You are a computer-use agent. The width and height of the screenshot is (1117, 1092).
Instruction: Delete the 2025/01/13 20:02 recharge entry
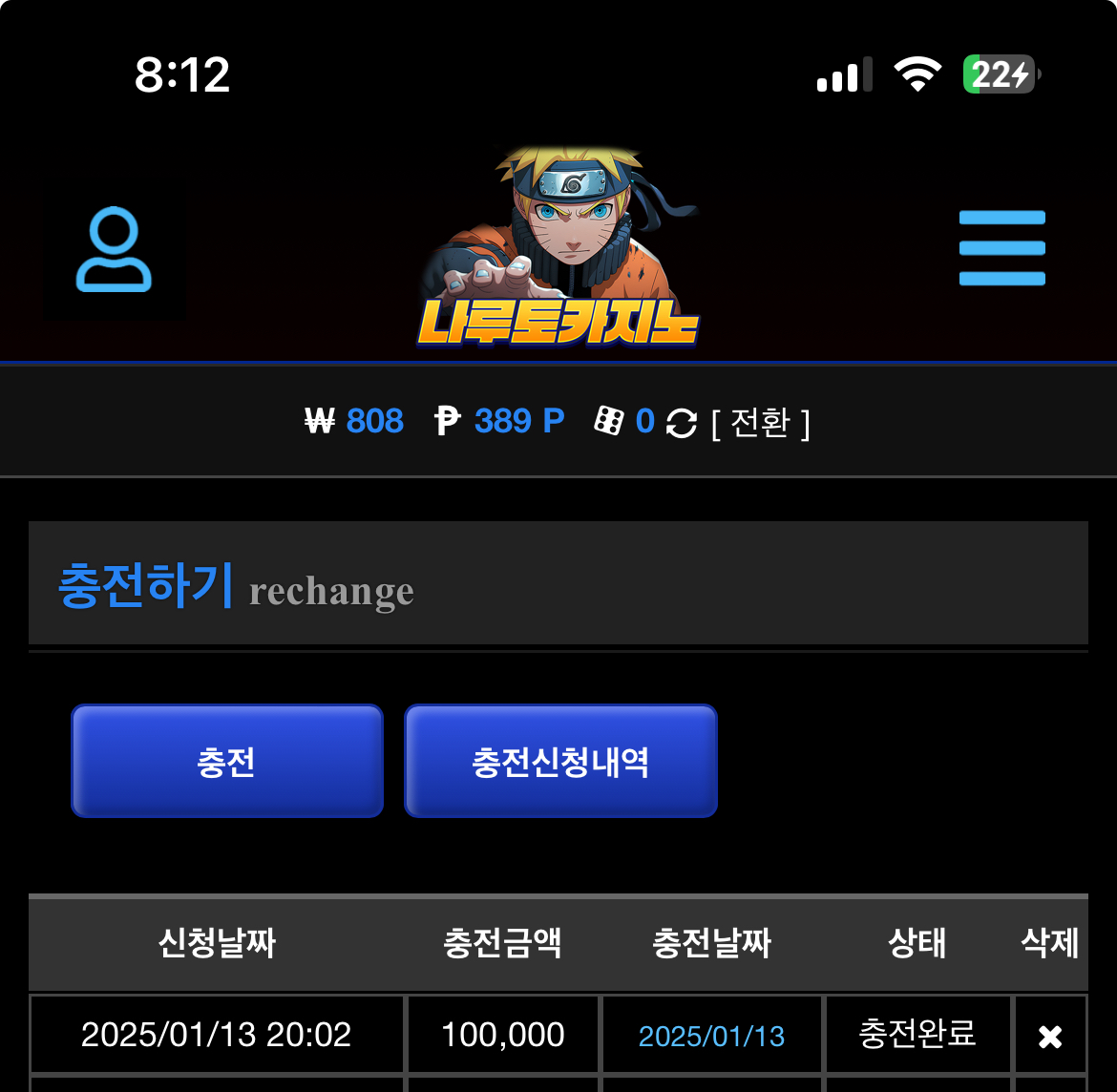click(x=1050, y=1037)
